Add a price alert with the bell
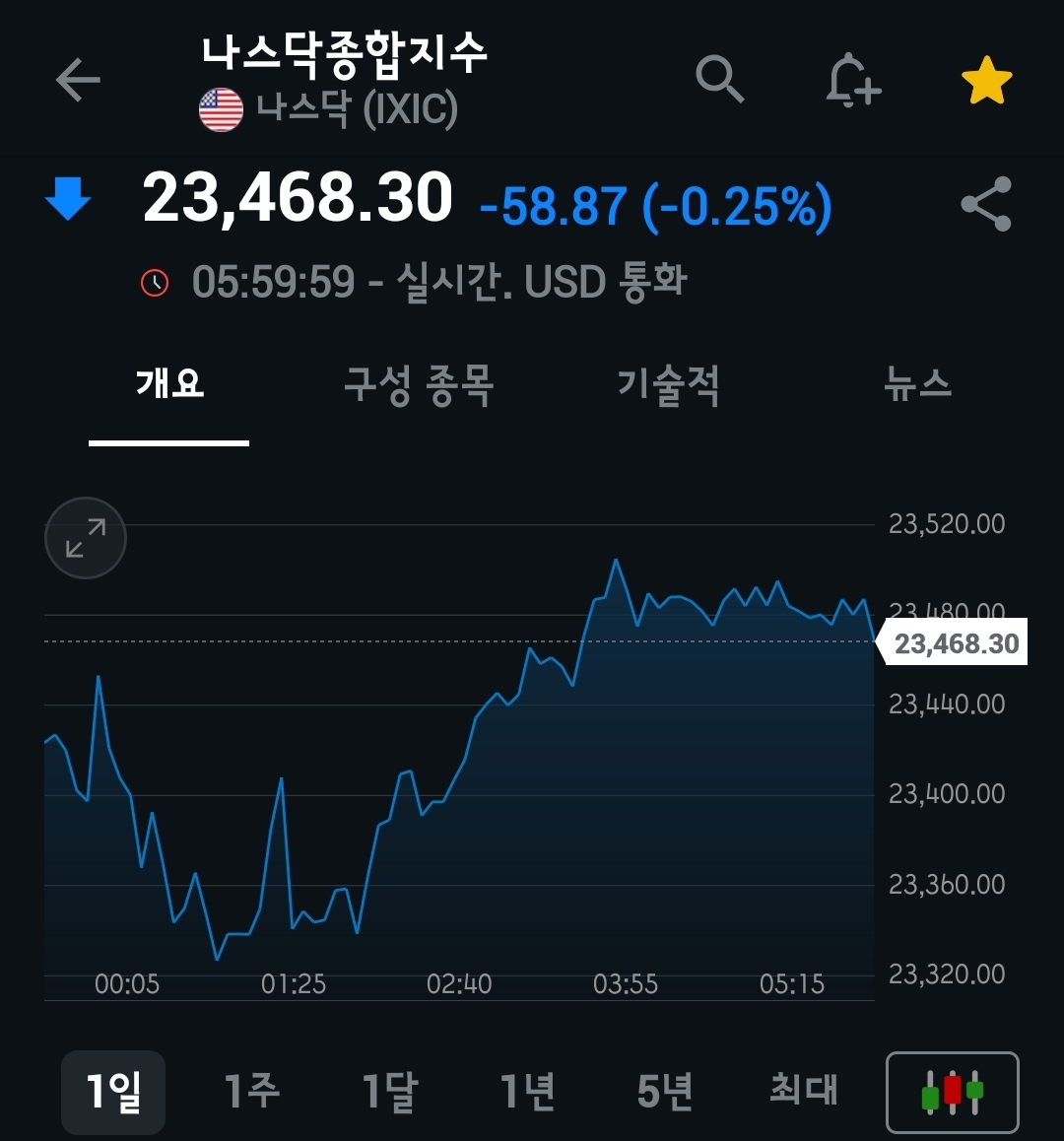The width and height of the screenshot is (1064, 1141). pyautogui.click(x=852, y=80)
